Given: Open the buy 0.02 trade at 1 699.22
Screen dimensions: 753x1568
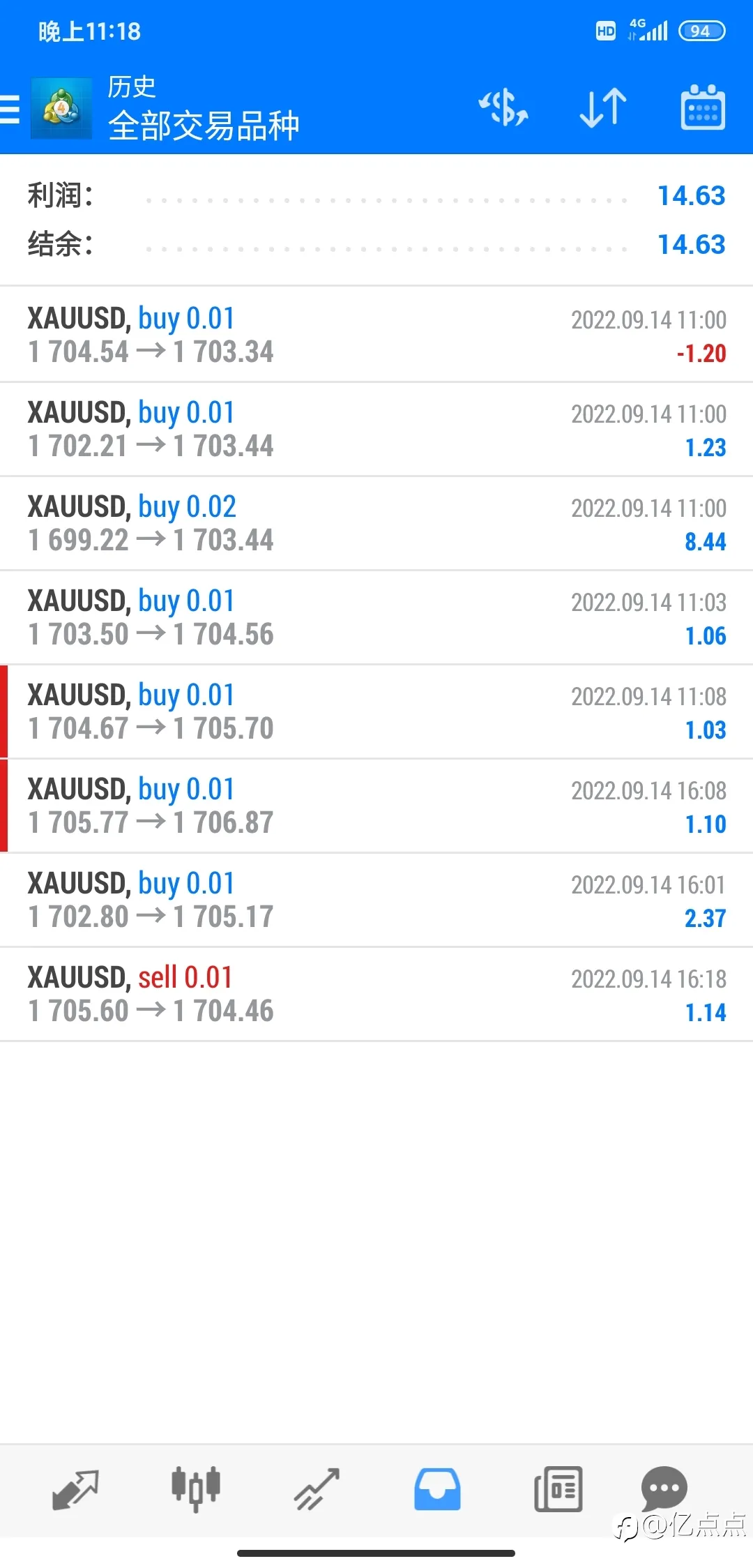Looking at the screenshot, I should 376,523.
